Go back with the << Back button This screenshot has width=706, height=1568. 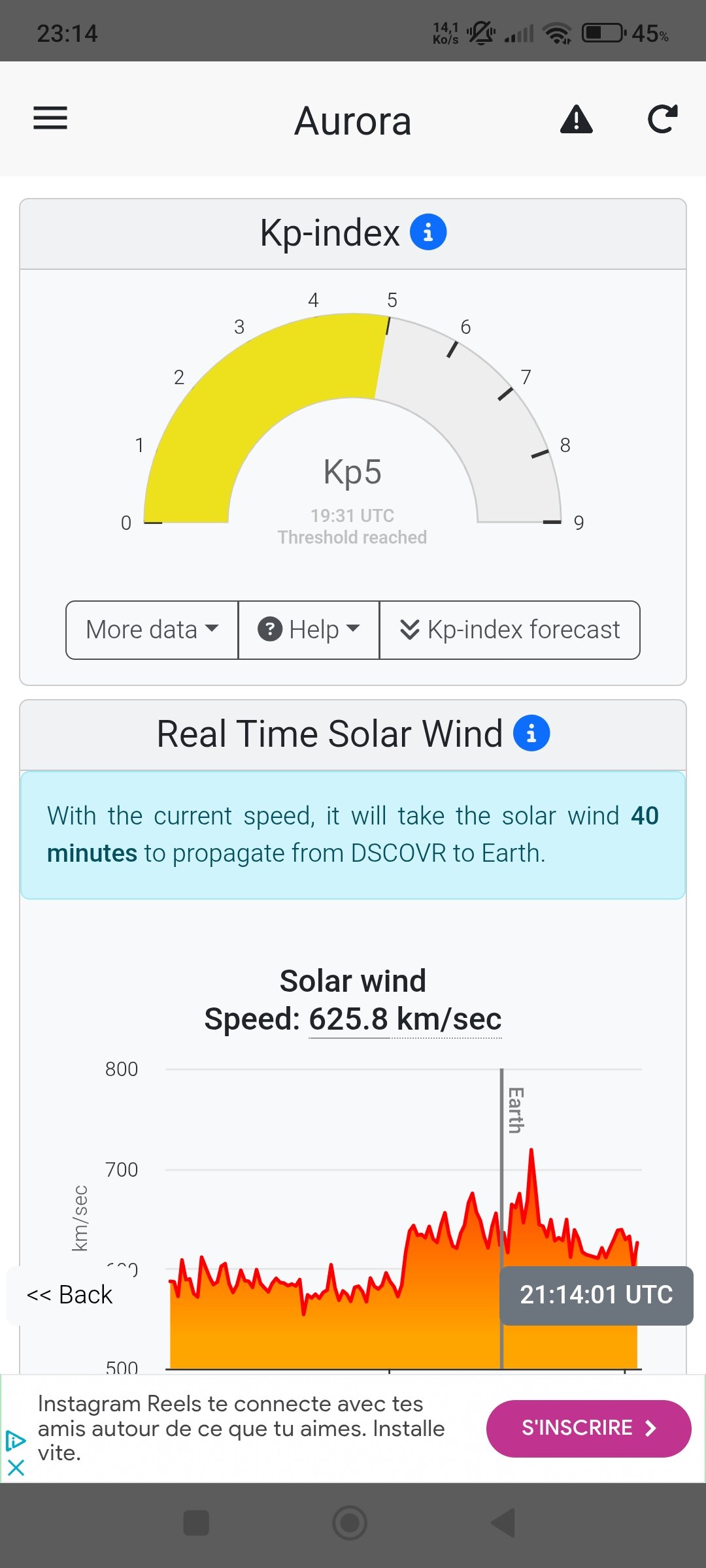point(69,1294)
